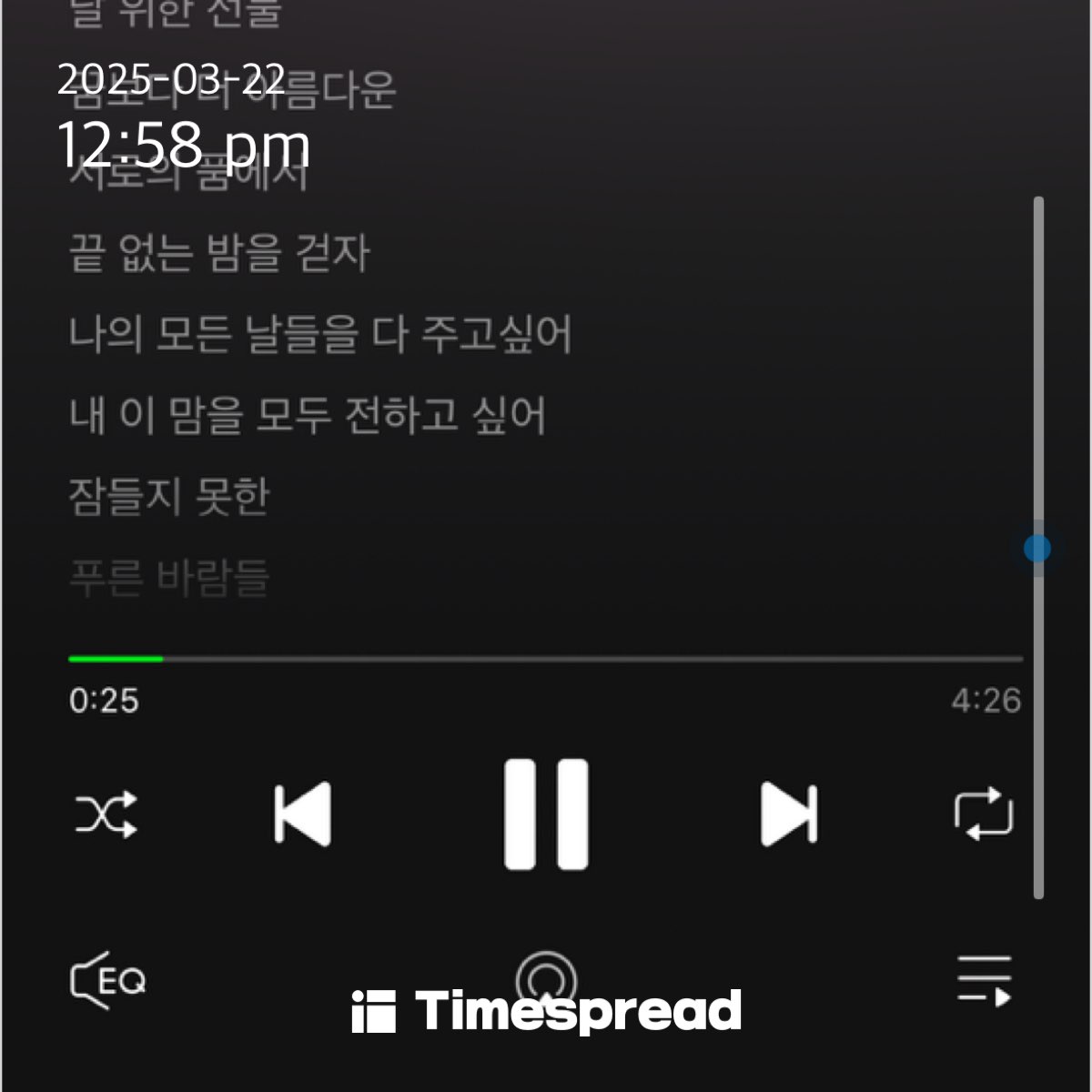Pause the current song
This screenshot has height=1092, width=1092.
(x=546, y=814)
